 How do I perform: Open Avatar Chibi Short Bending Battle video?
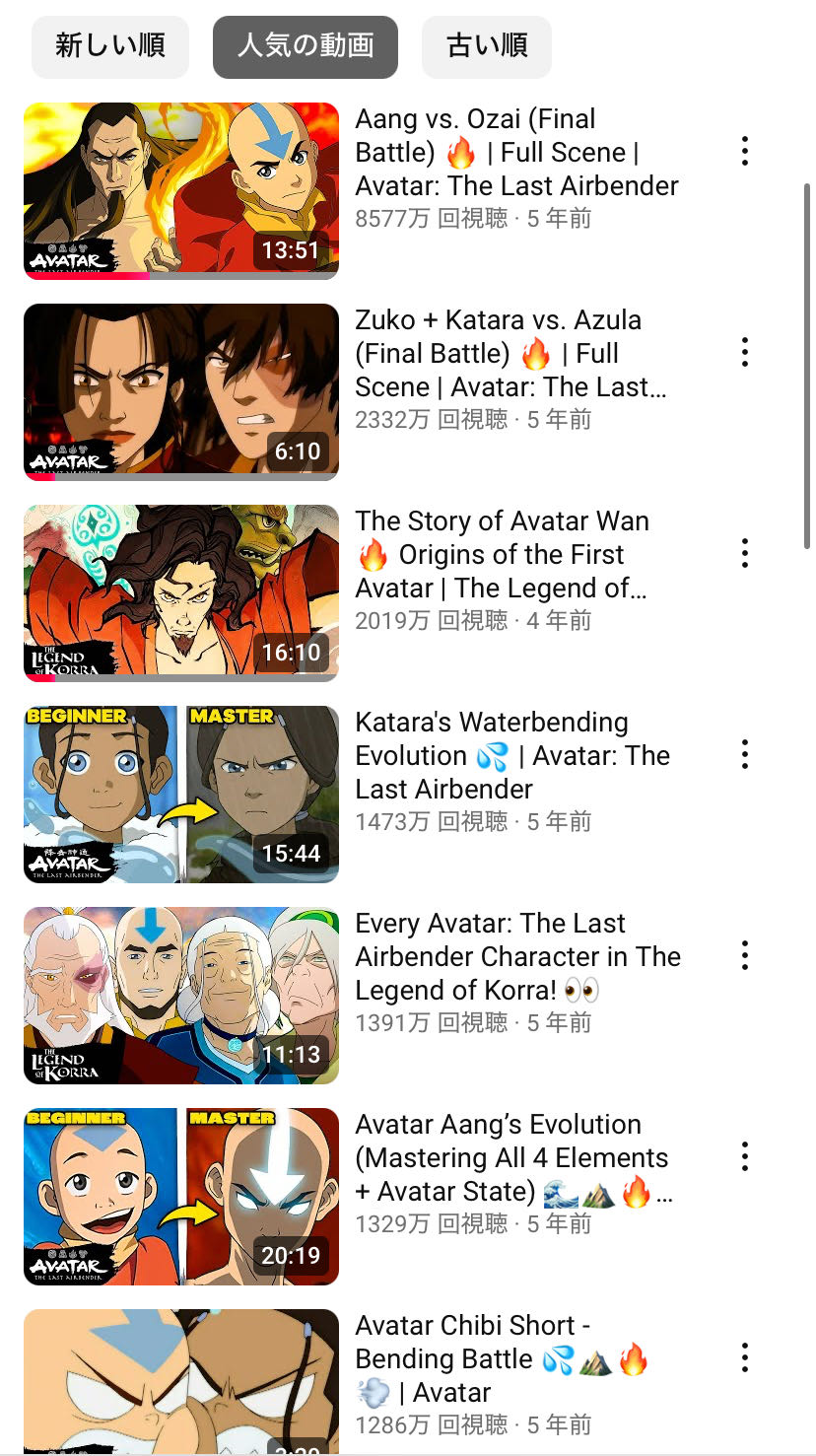(181, 1380)
